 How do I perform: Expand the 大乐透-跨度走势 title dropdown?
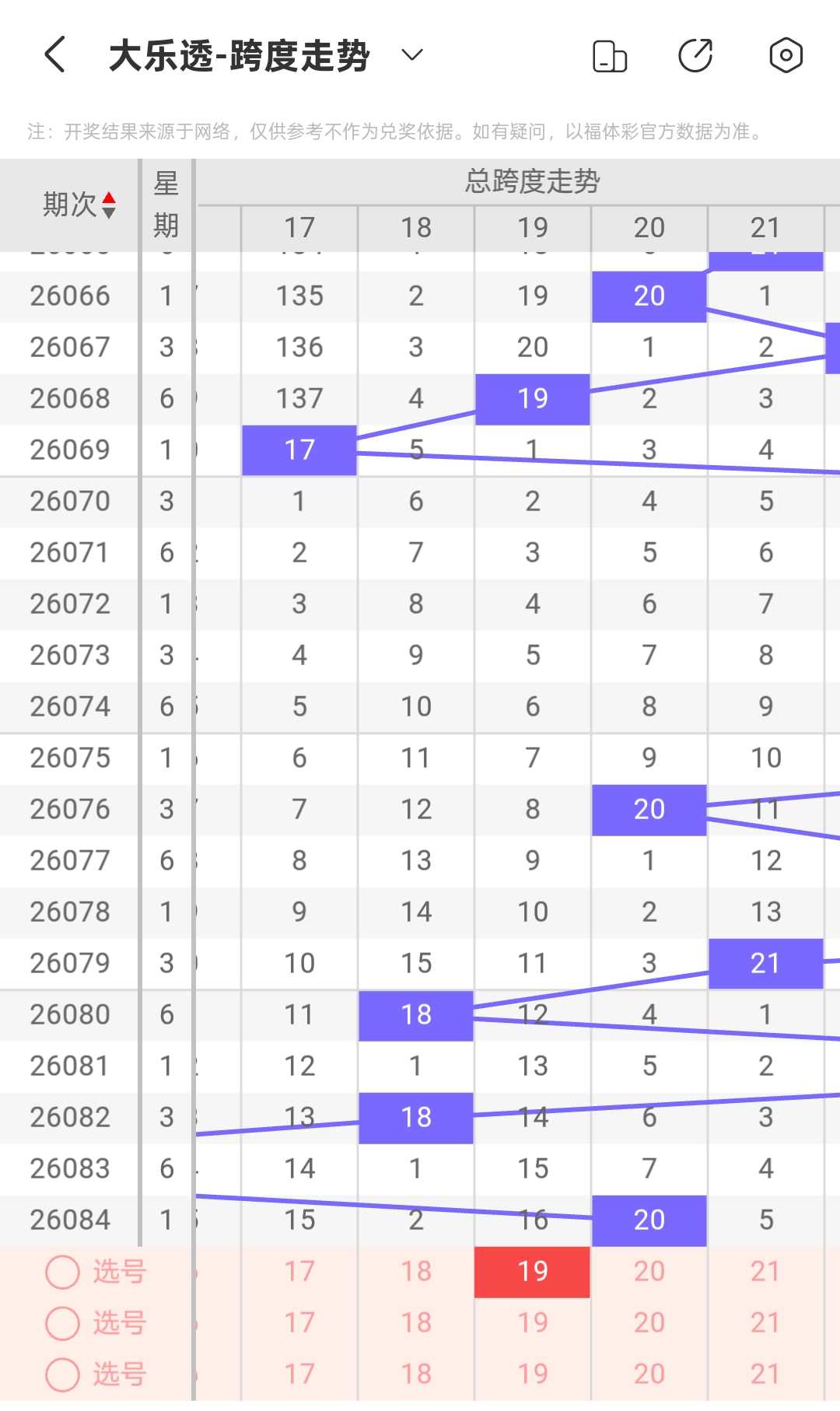coord(411,55)
